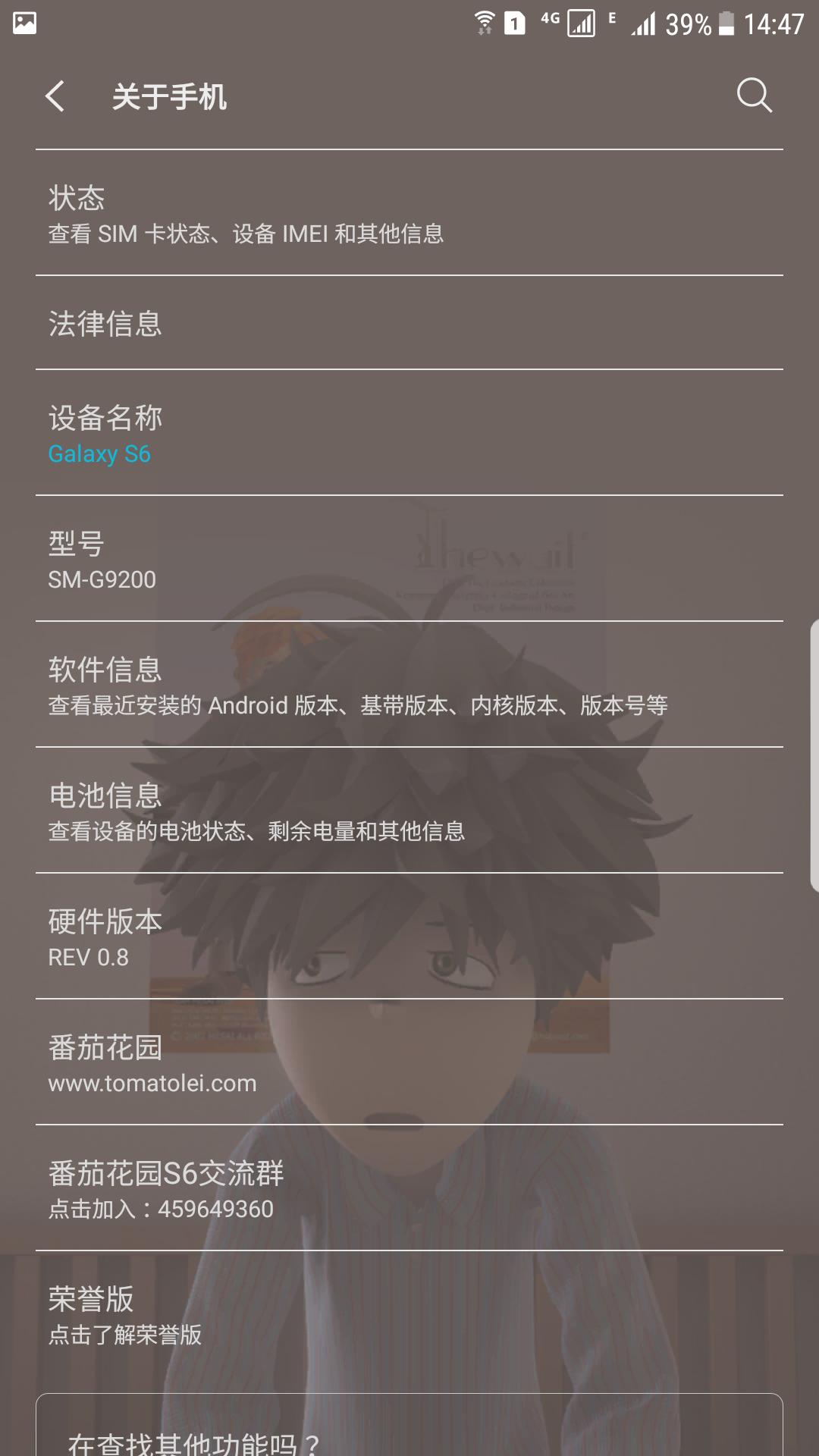Tap the Wi-Fi status icon
Image resolution: width=819 pixels, height=1456 pixels.
[x=486, y=22]
